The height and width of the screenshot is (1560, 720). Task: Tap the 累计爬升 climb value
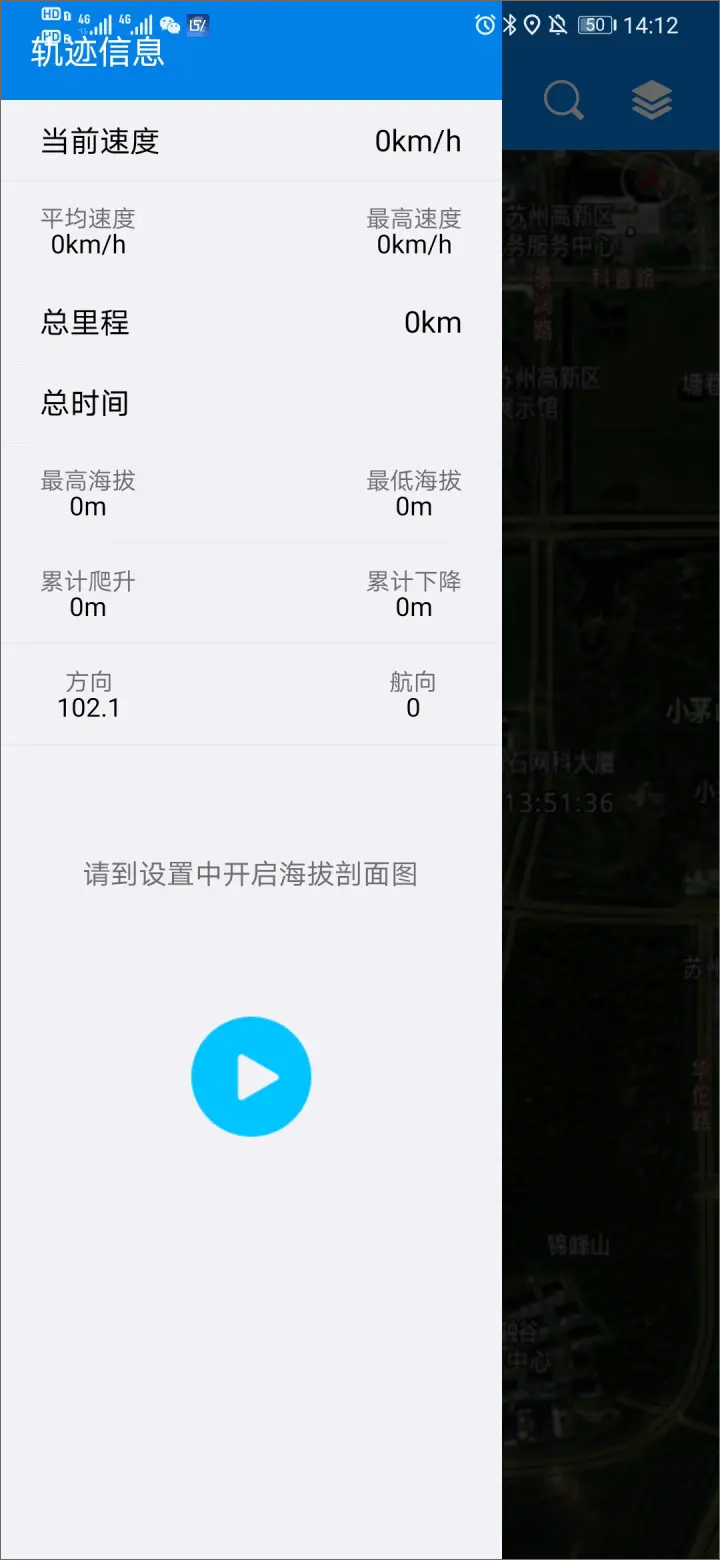(x=88, y=607)
